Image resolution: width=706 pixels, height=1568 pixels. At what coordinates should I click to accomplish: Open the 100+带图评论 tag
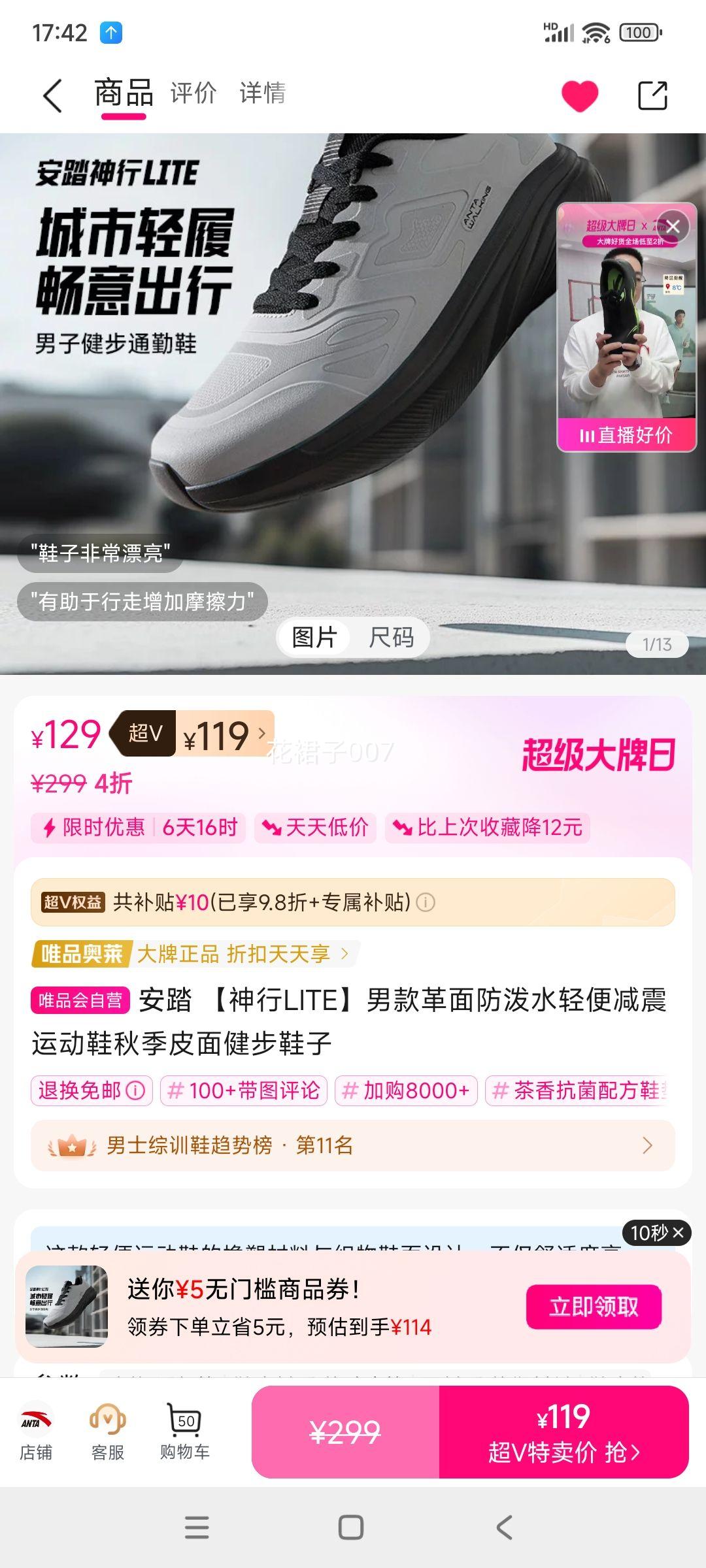pos(244,1090)
